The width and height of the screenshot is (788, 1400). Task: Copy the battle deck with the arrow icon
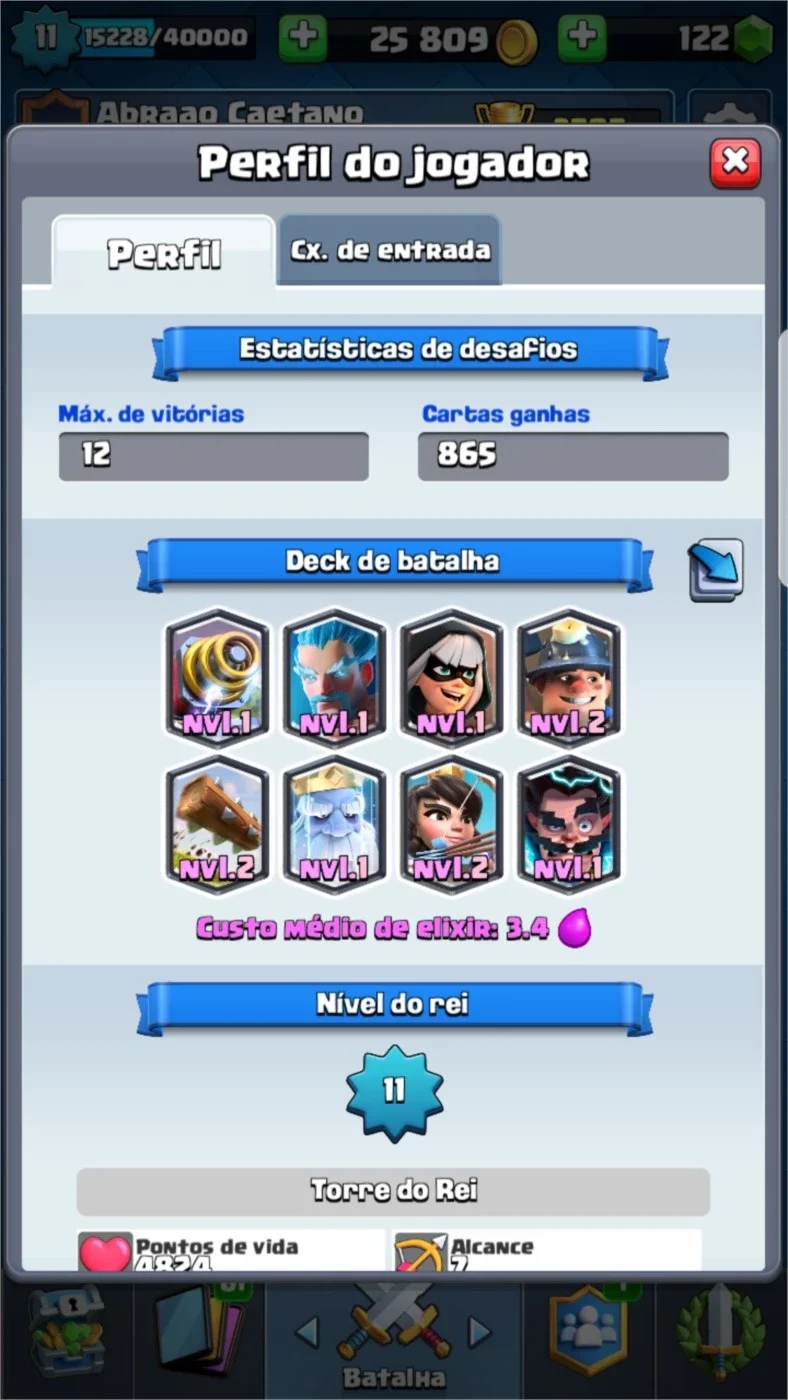tap(716, 570)
